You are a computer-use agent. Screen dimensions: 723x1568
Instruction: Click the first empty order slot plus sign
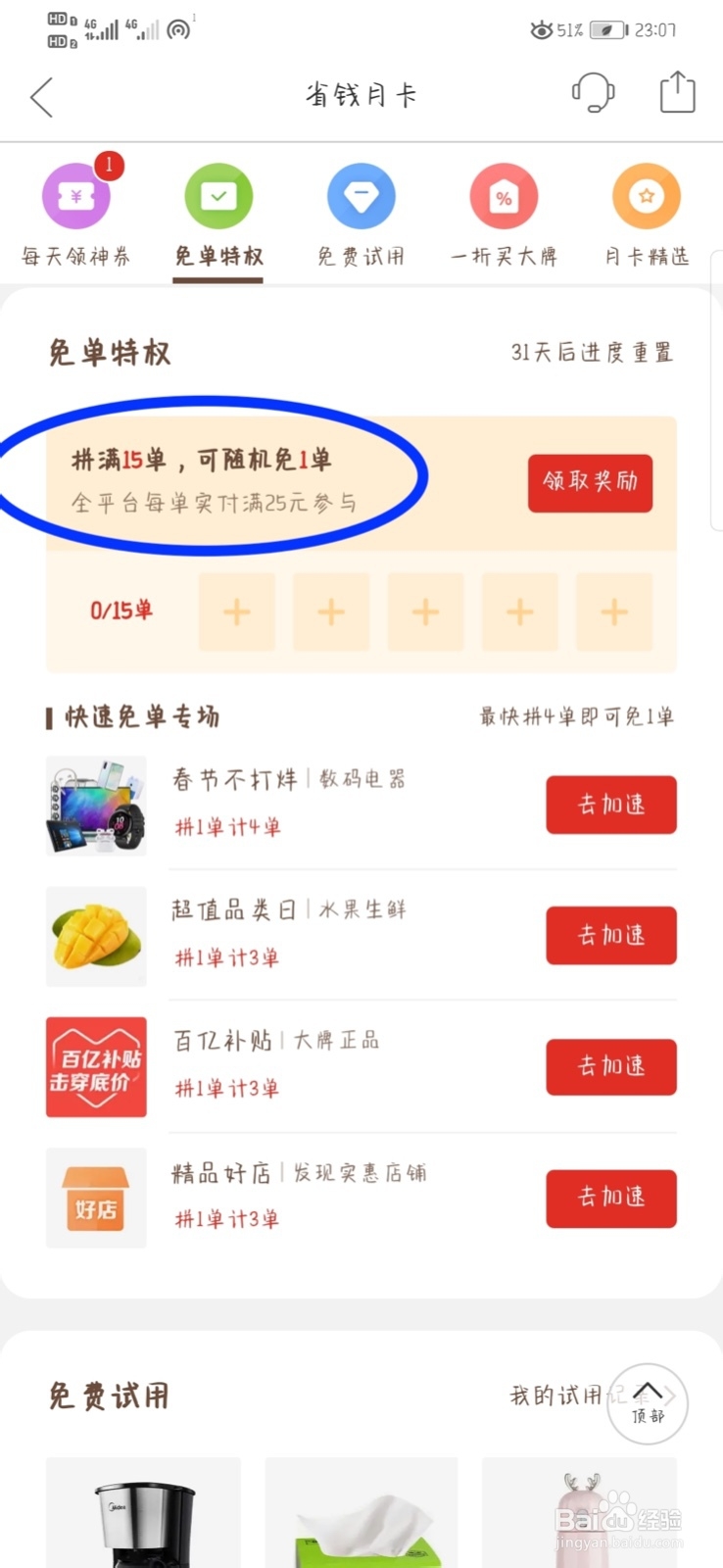click(236, 612)
